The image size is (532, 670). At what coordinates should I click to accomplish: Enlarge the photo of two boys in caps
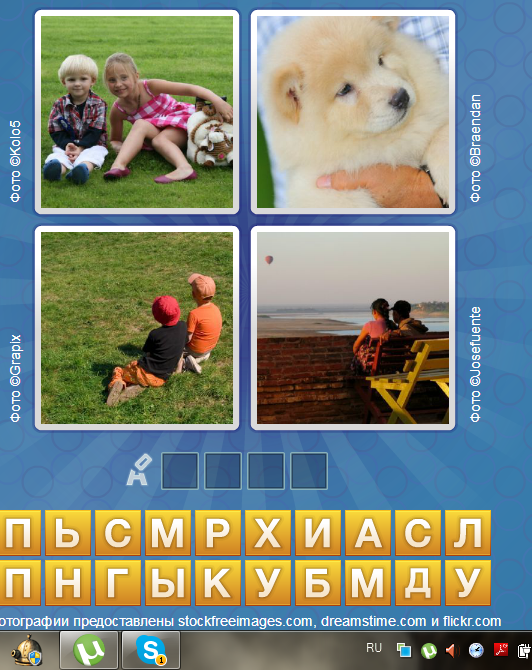[137, 328]
